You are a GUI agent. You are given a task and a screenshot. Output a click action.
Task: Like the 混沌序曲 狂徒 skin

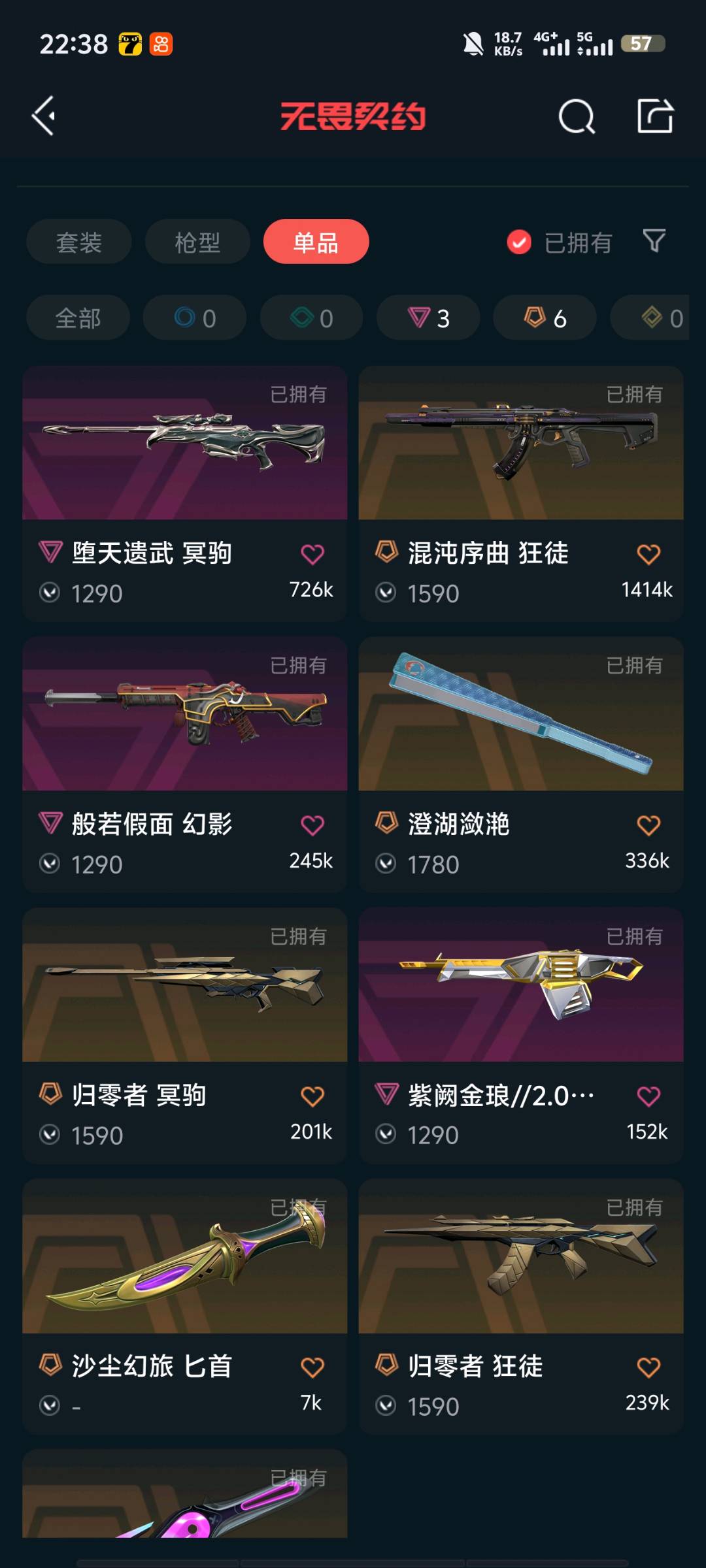coord(648,554)
